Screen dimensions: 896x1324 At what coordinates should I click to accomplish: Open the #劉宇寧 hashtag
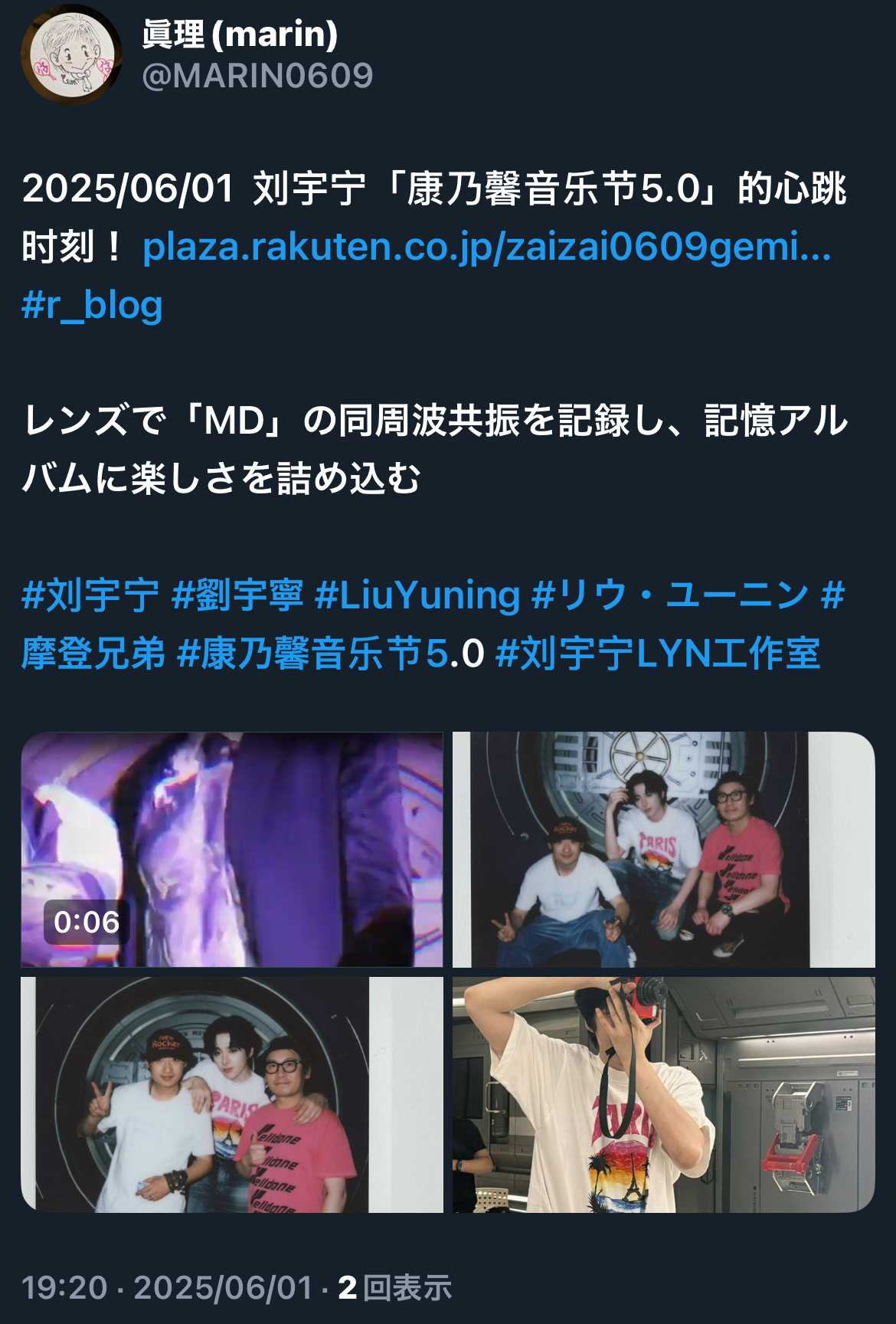click(x=237, y=595)
